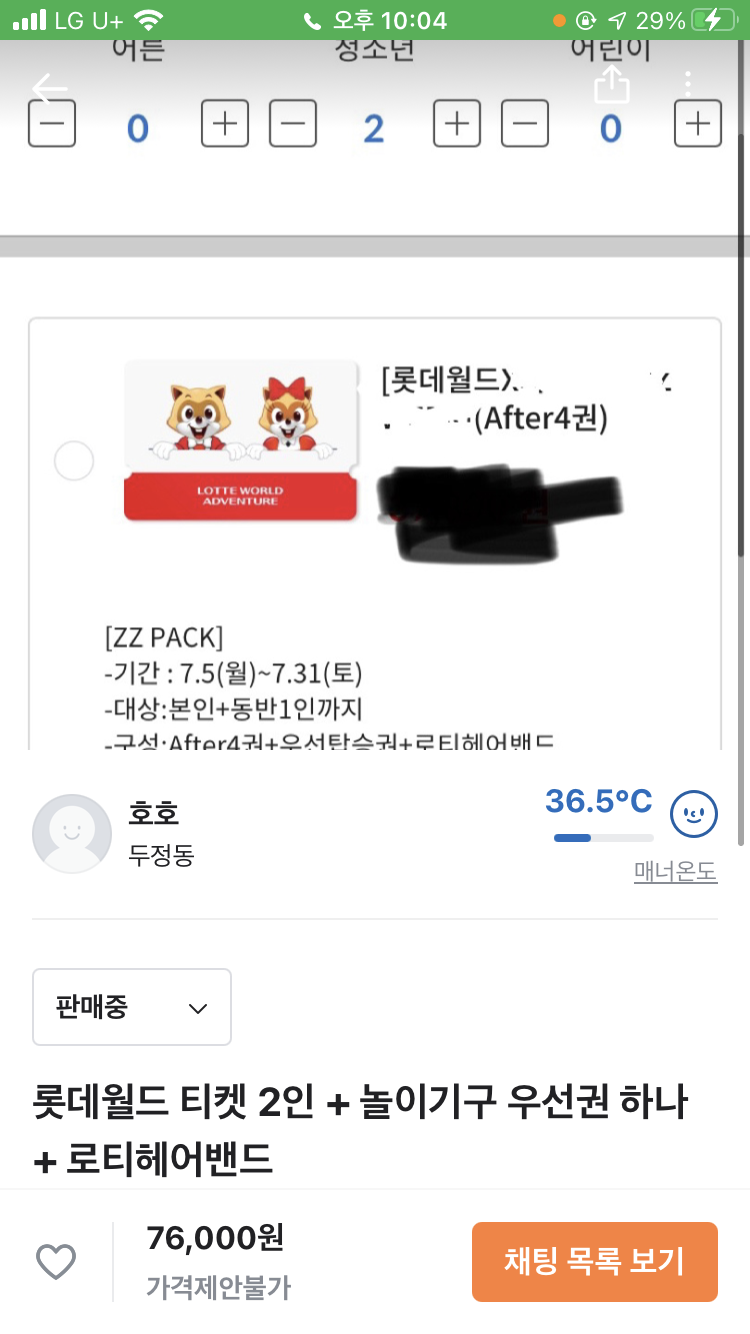
Task: Tap the 채팅 목록 보기 button
Action: [594, 1261]
